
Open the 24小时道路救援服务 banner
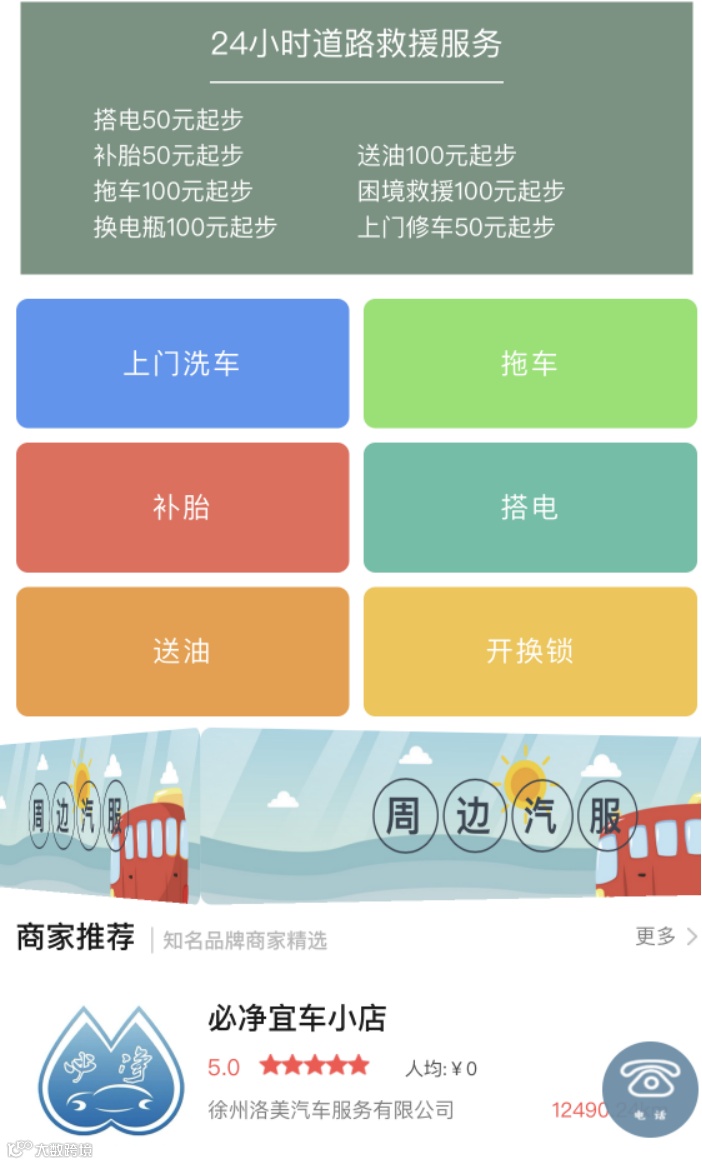356,138
